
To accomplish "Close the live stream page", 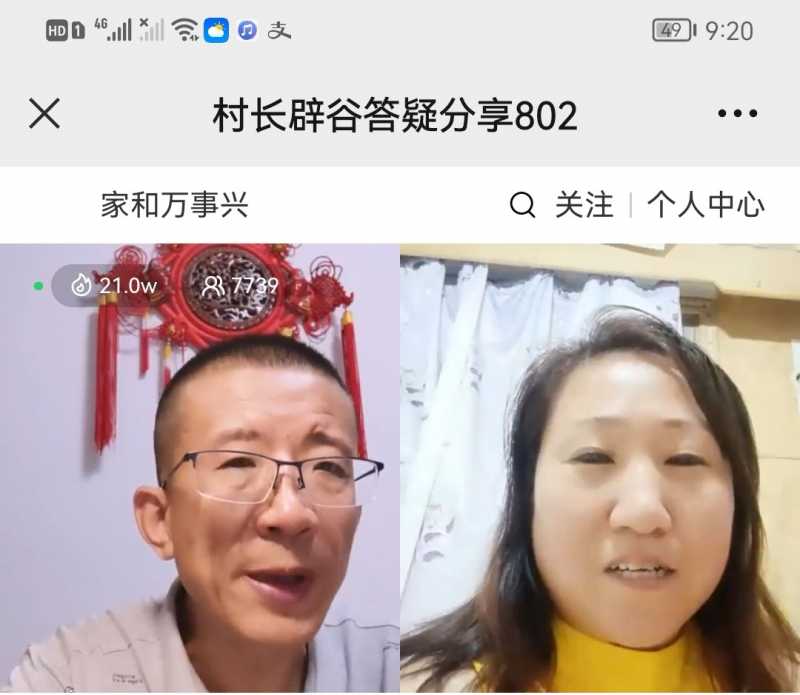I will pos(44,114).
